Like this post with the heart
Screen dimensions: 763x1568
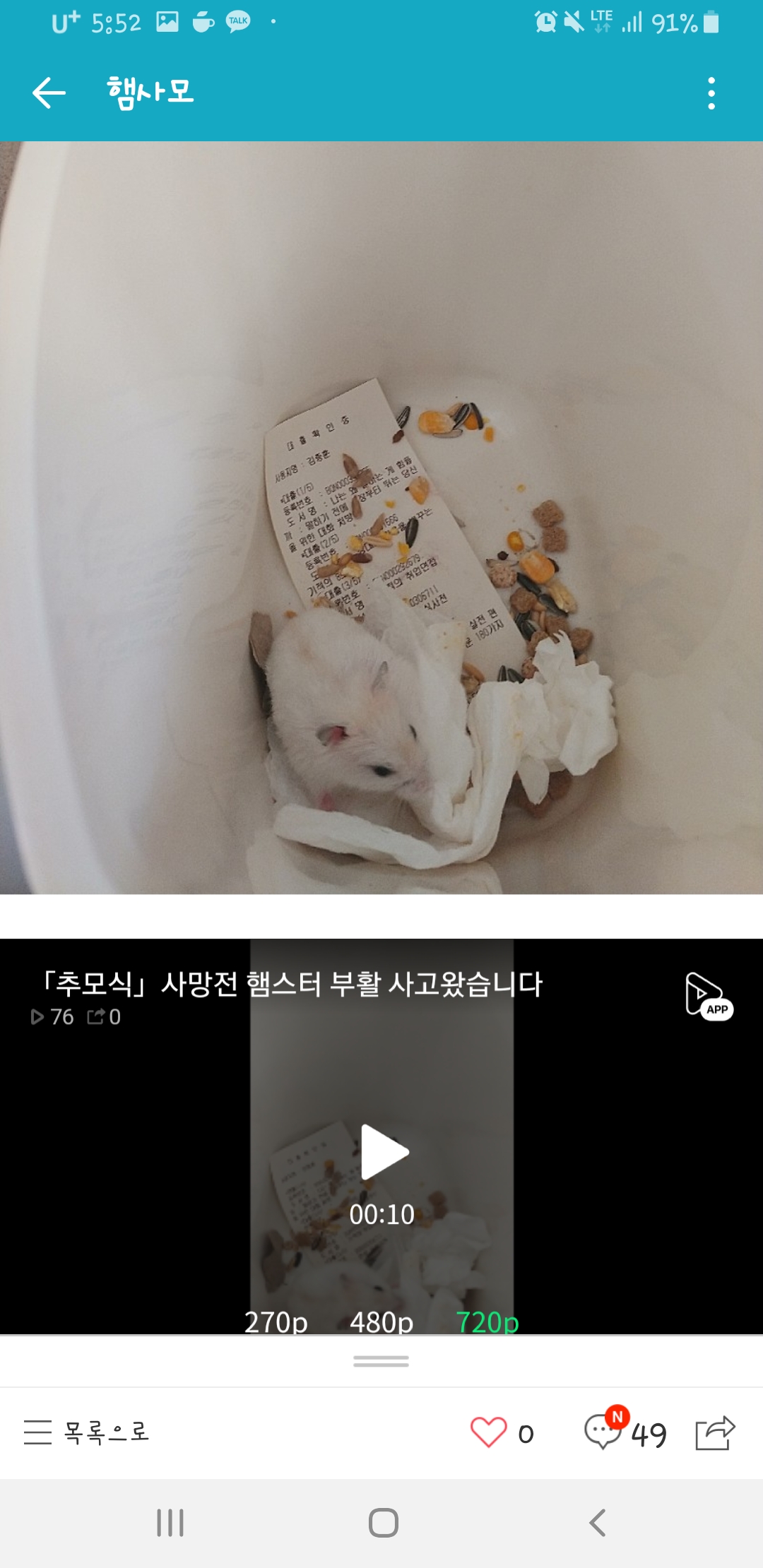pyautogui.click(x=488, y=1432)
